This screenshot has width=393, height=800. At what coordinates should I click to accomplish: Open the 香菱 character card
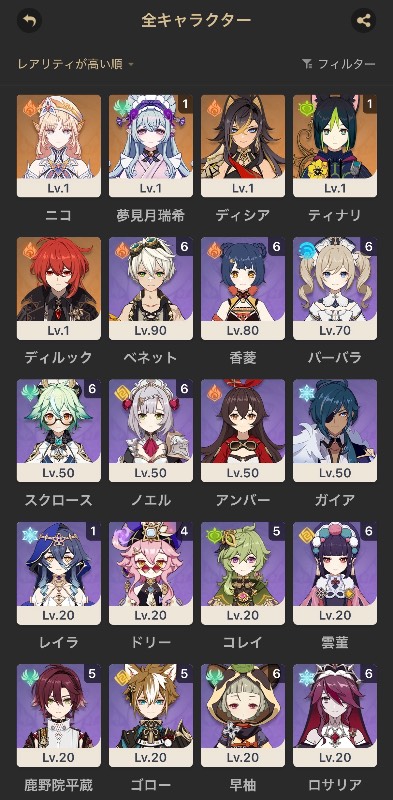pos(242,288)
